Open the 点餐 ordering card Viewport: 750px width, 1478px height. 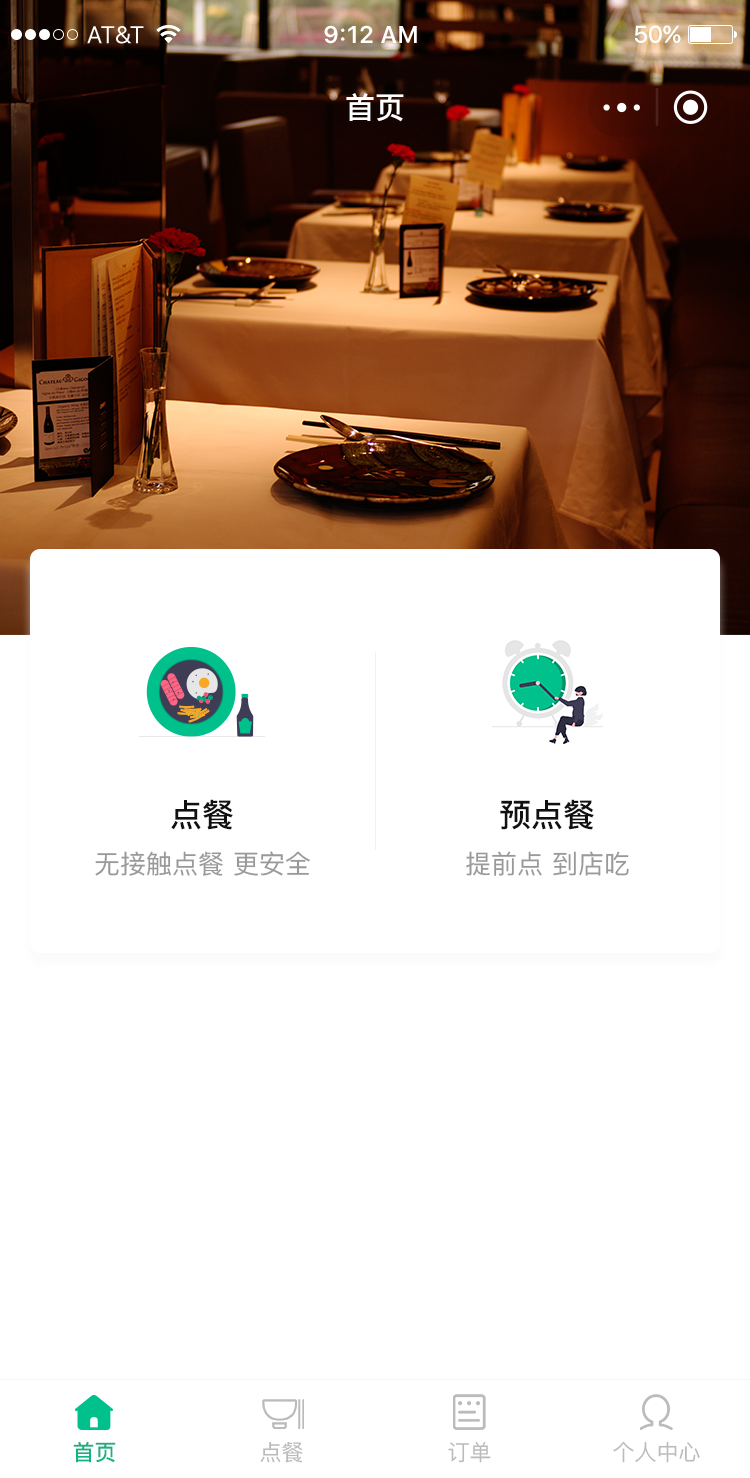[x=203, y=760]
